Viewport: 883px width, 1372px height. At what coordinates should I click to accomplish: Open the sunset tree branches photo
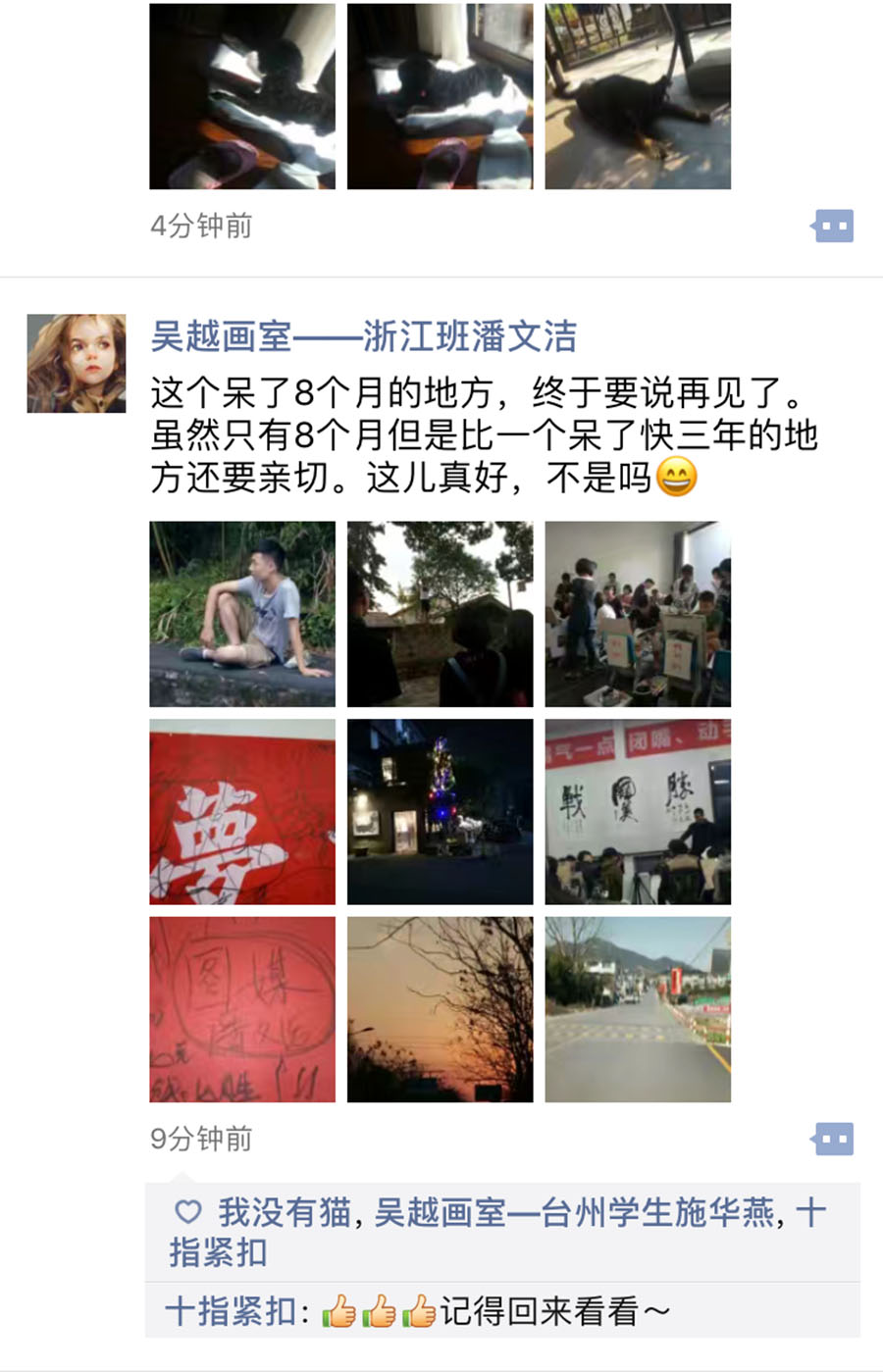[x=441, y=1009]
